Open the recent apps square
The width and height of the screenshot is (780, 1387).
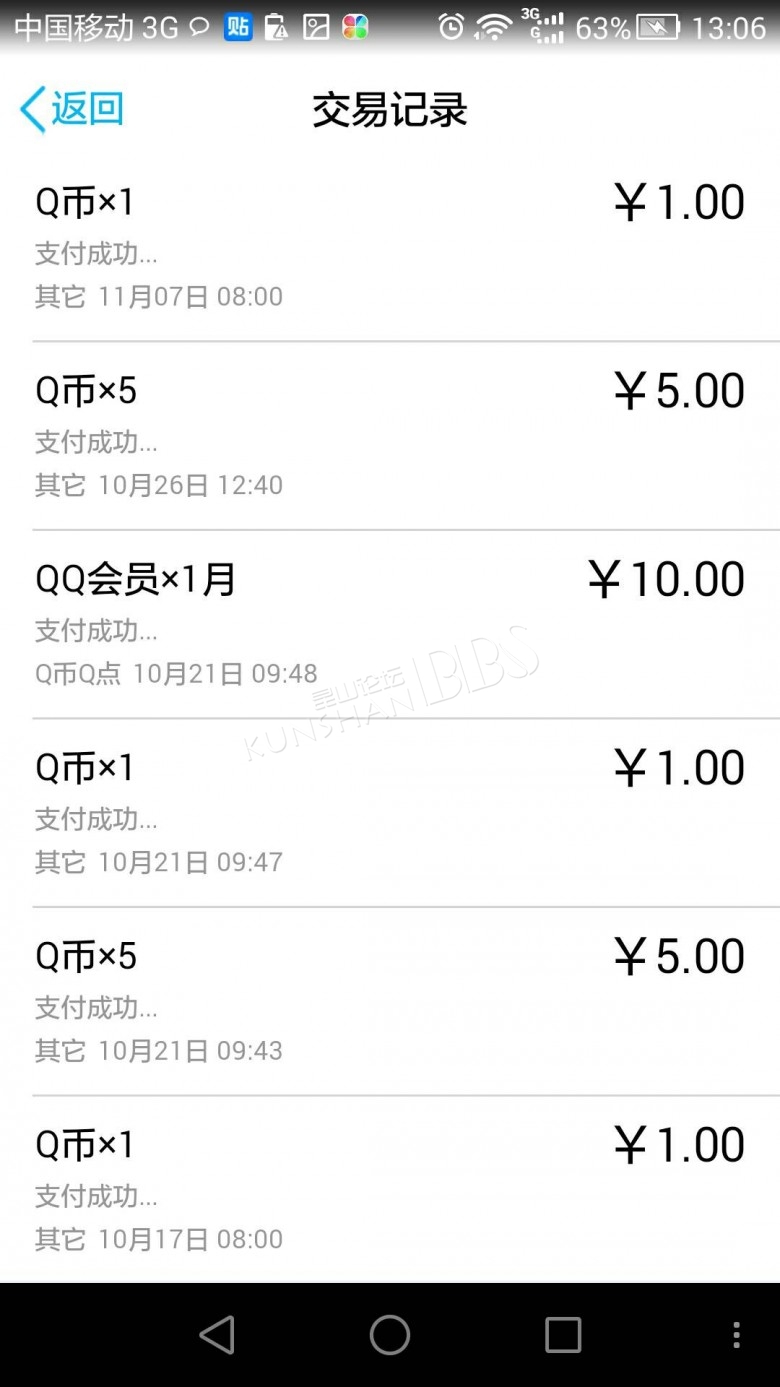(x=563, y=1335)
